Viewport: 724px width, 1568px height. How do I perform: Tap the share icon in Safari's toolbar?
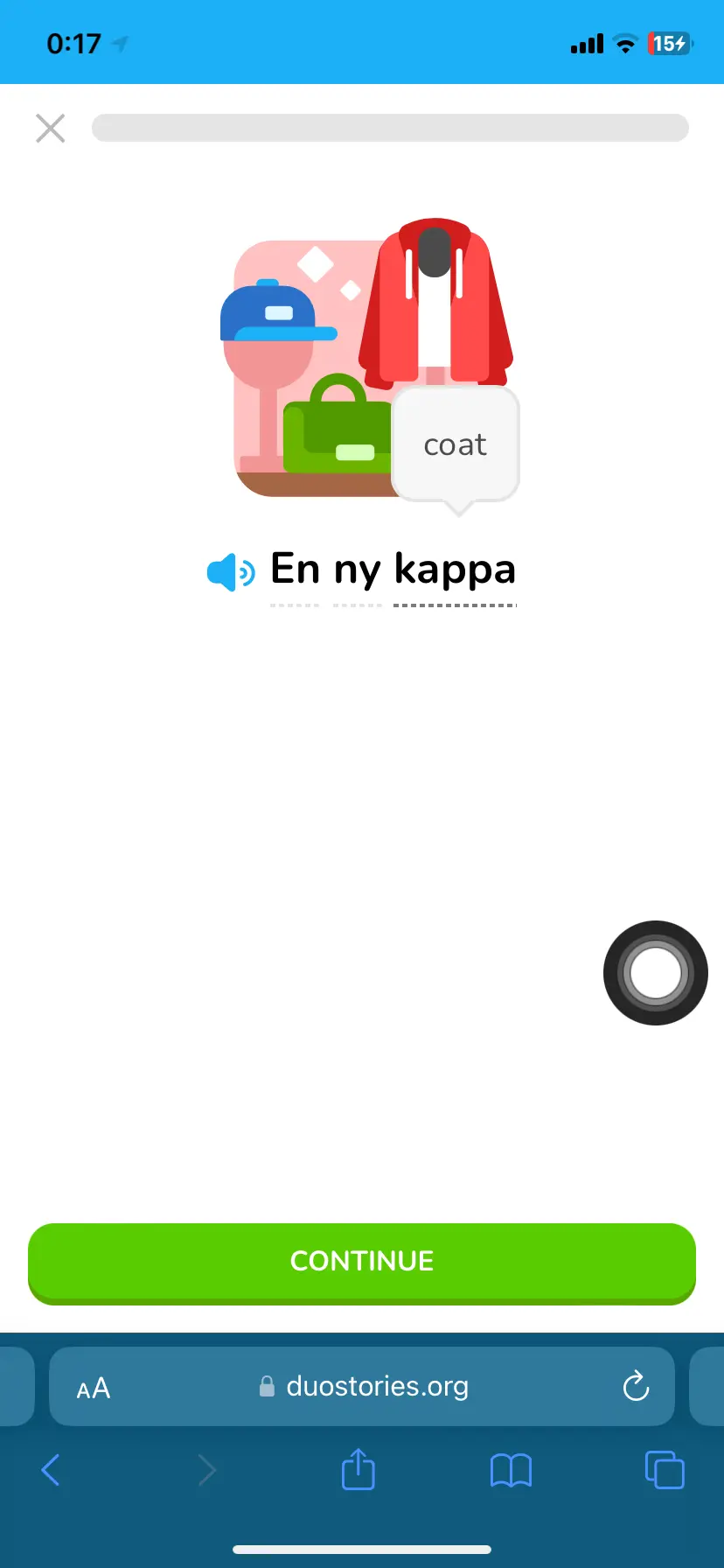click(357, 1470)
